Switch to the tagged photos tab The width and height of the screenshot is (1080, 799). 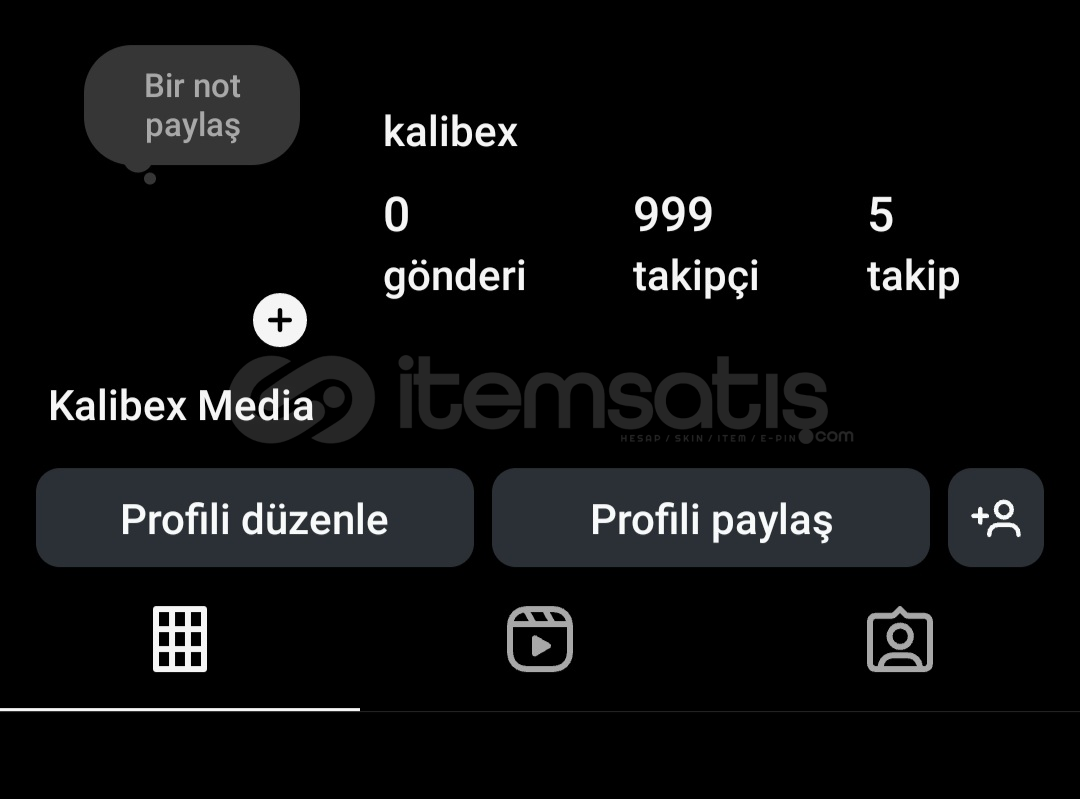tap(899, 639)
